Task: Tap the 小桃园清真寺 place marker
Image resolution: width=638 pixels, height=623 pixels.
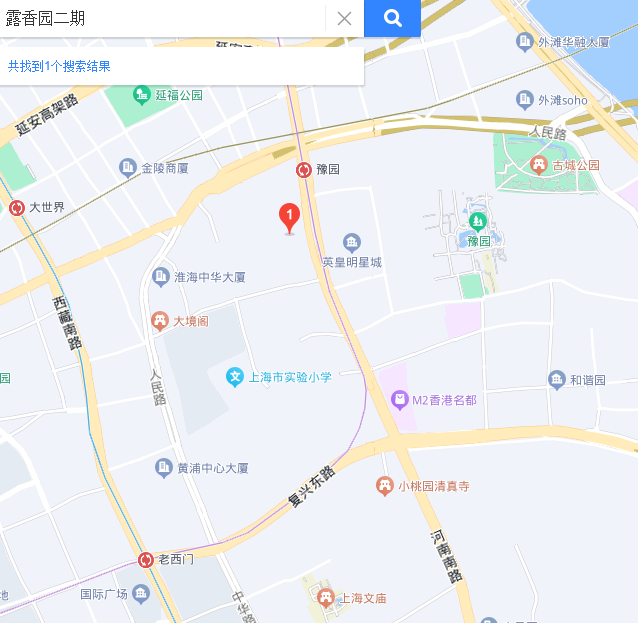Action: pyautogui.click(x=384, y=486)
